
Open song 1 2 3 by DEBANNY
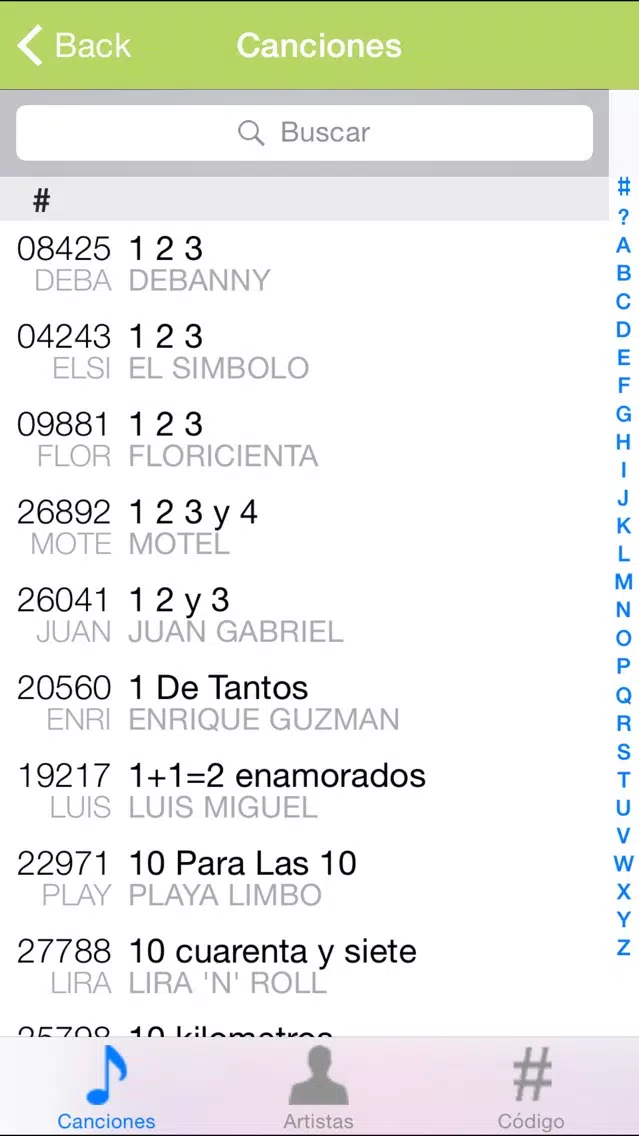point(304,264)
